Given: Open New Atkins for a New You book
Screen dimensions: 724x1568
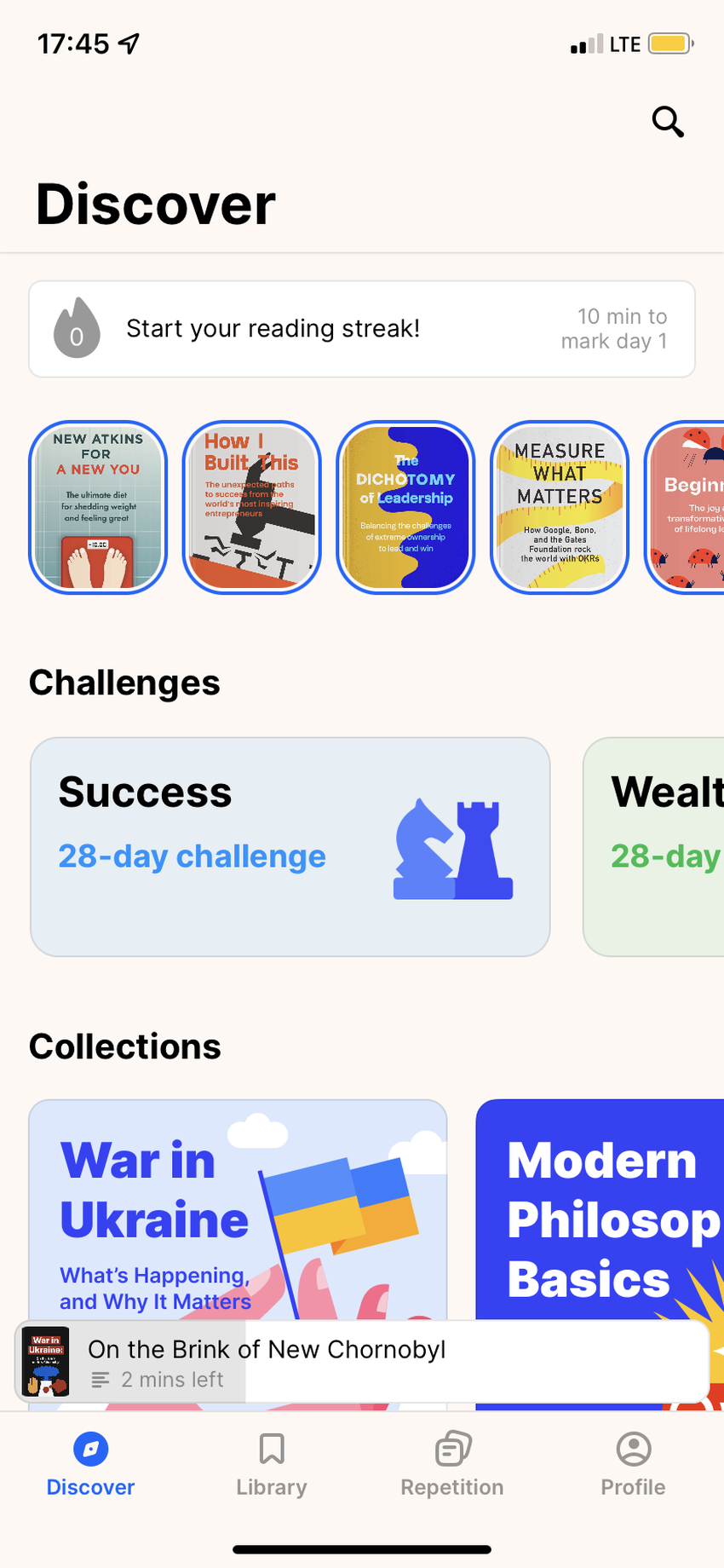Looking at the screenshot, I should coord(98,508).
